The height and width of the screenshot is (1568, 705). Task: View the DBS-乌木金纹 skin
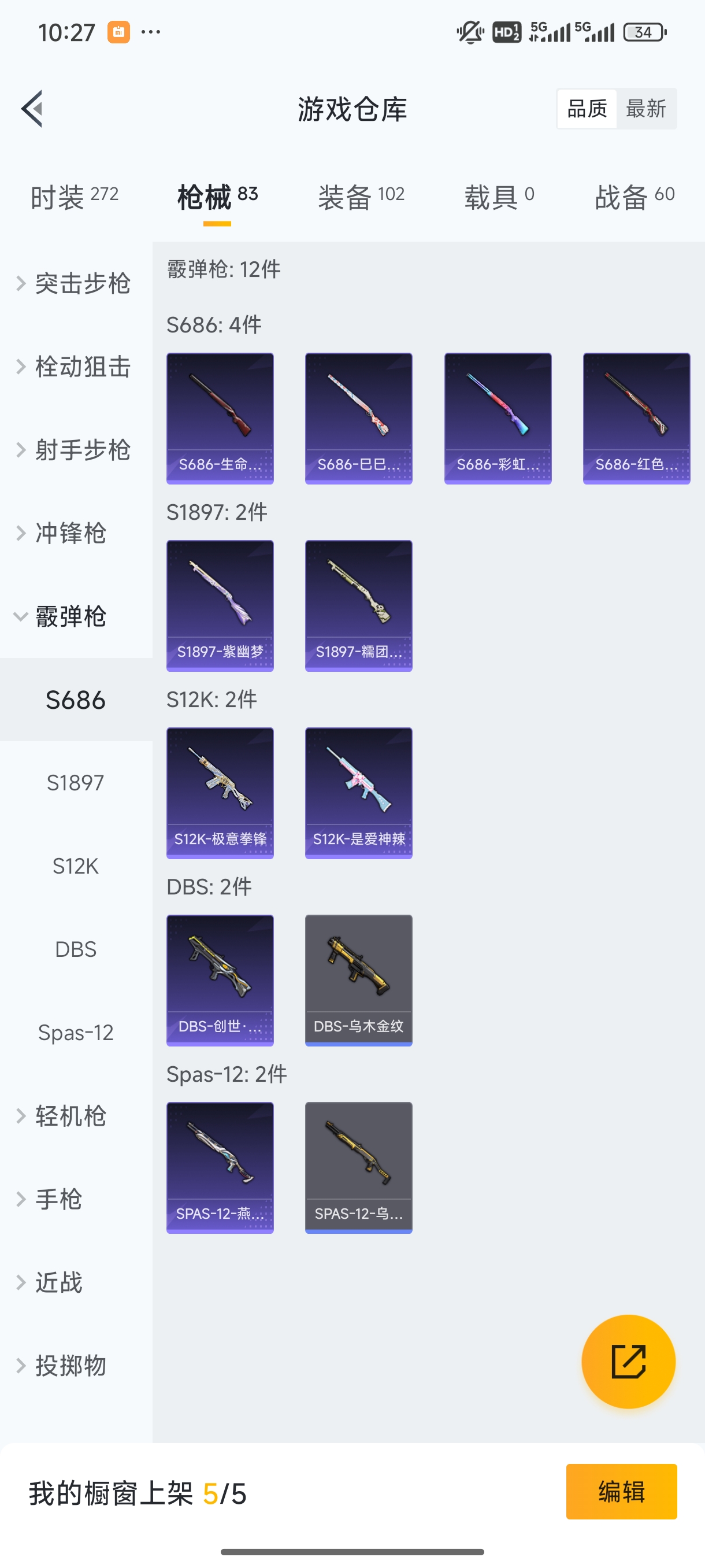359,980
